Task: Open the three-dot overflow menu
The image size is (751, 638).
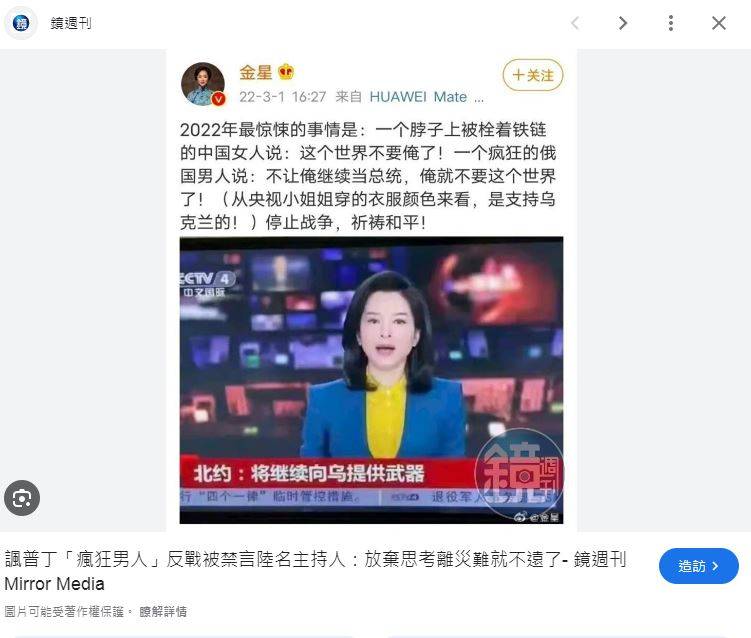Action: click(671, 23)
